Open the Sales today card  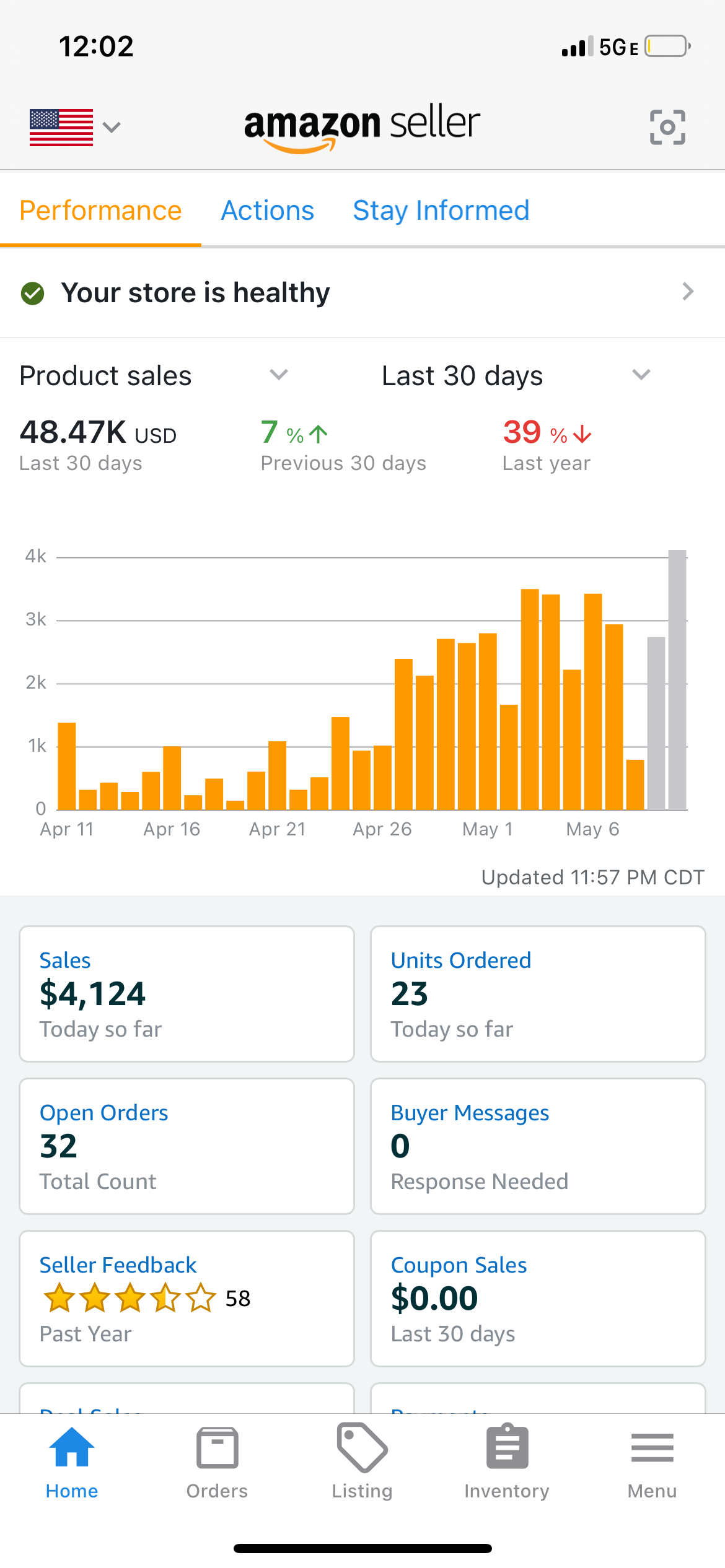click(x=187, y=993)
